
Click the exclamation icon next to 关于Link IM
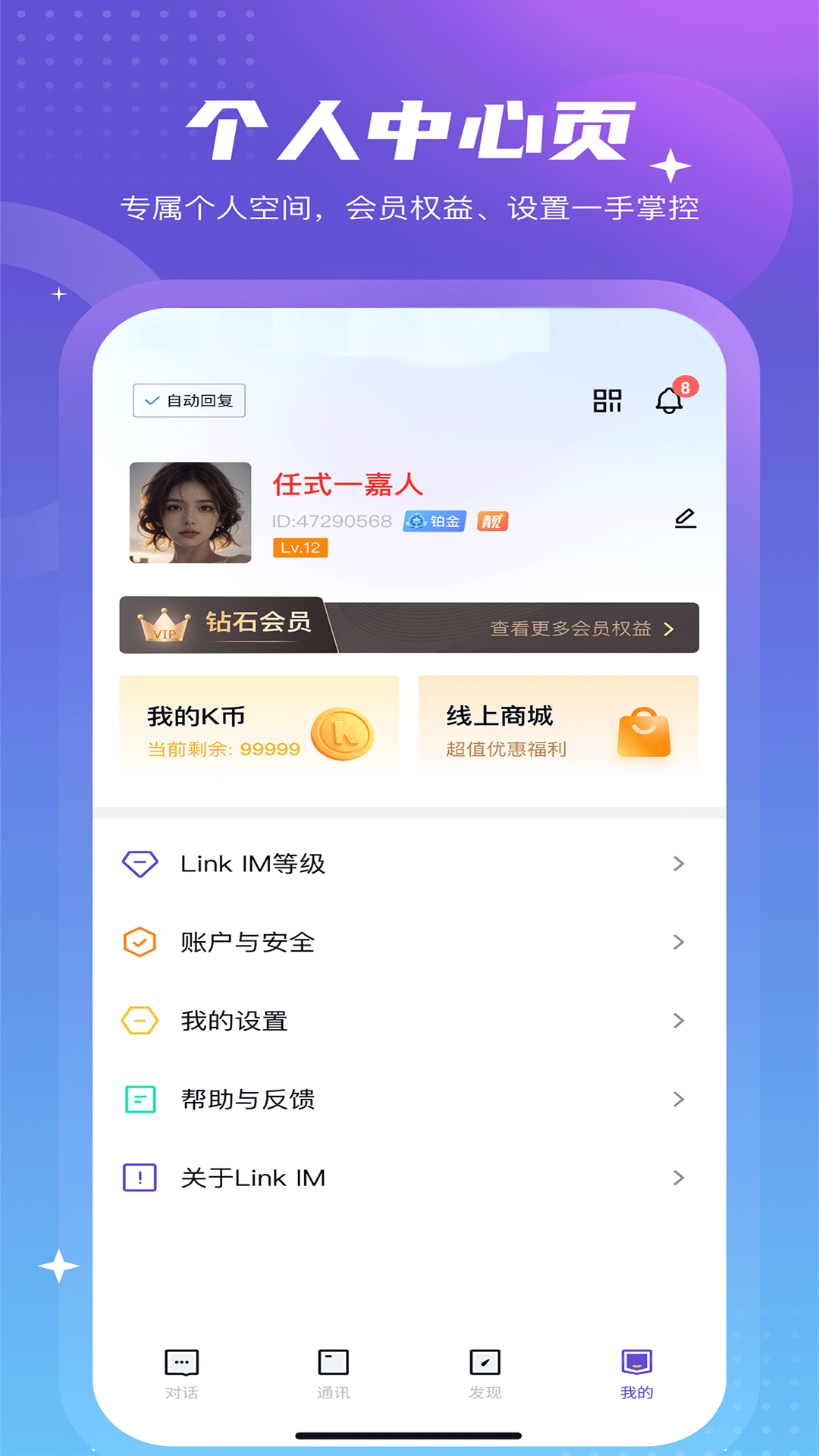pos(139,1178)
